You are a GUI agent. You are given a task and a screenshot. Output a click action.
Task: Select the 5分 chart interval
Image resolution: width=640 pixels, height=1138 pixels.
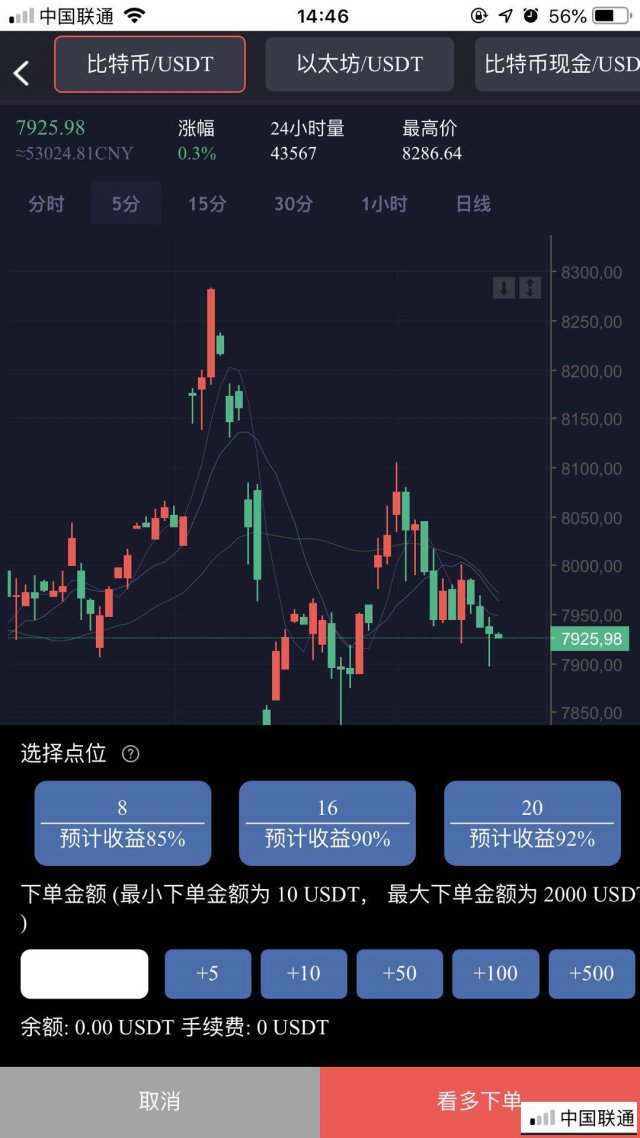[126, 204]
